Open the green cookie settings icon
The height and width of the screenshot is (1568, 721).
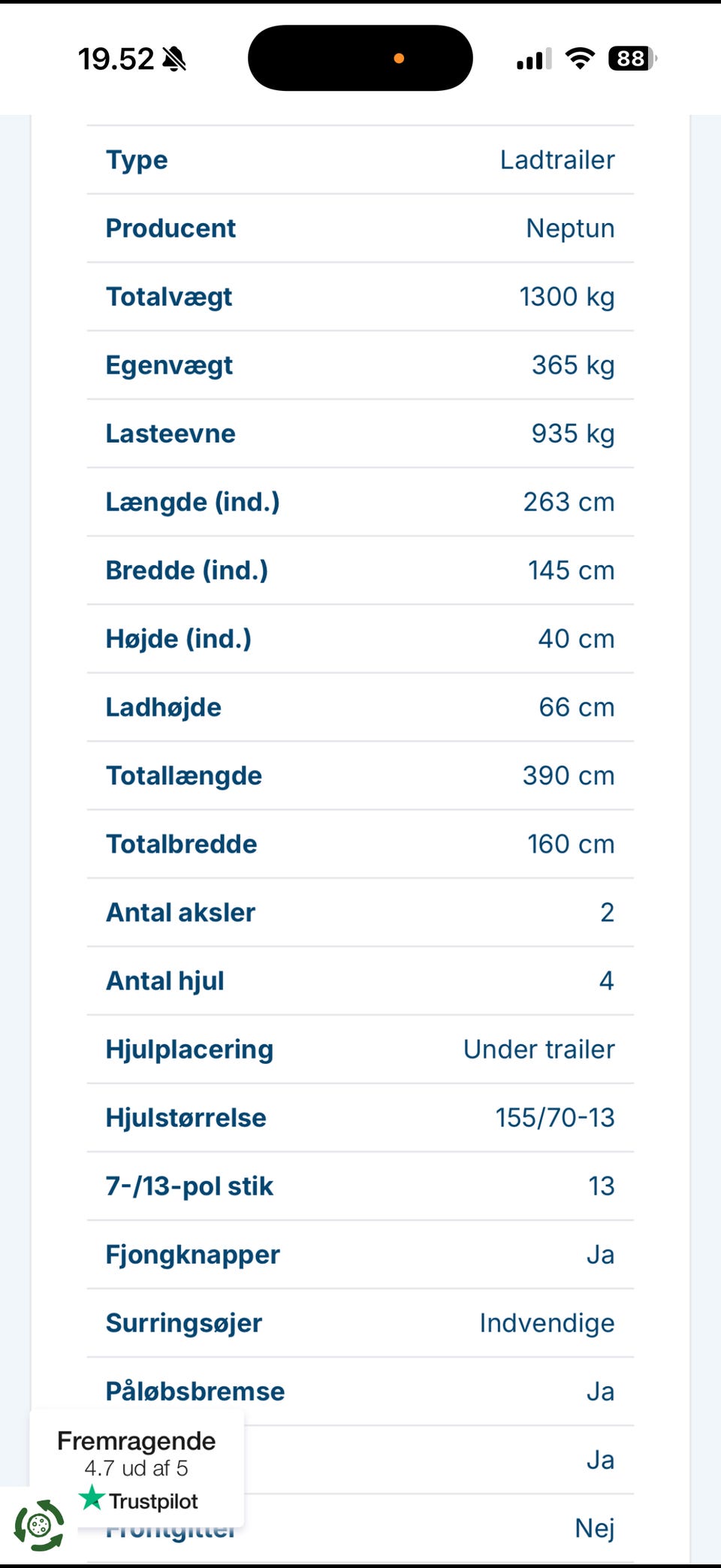click(x=39, y=1525)
